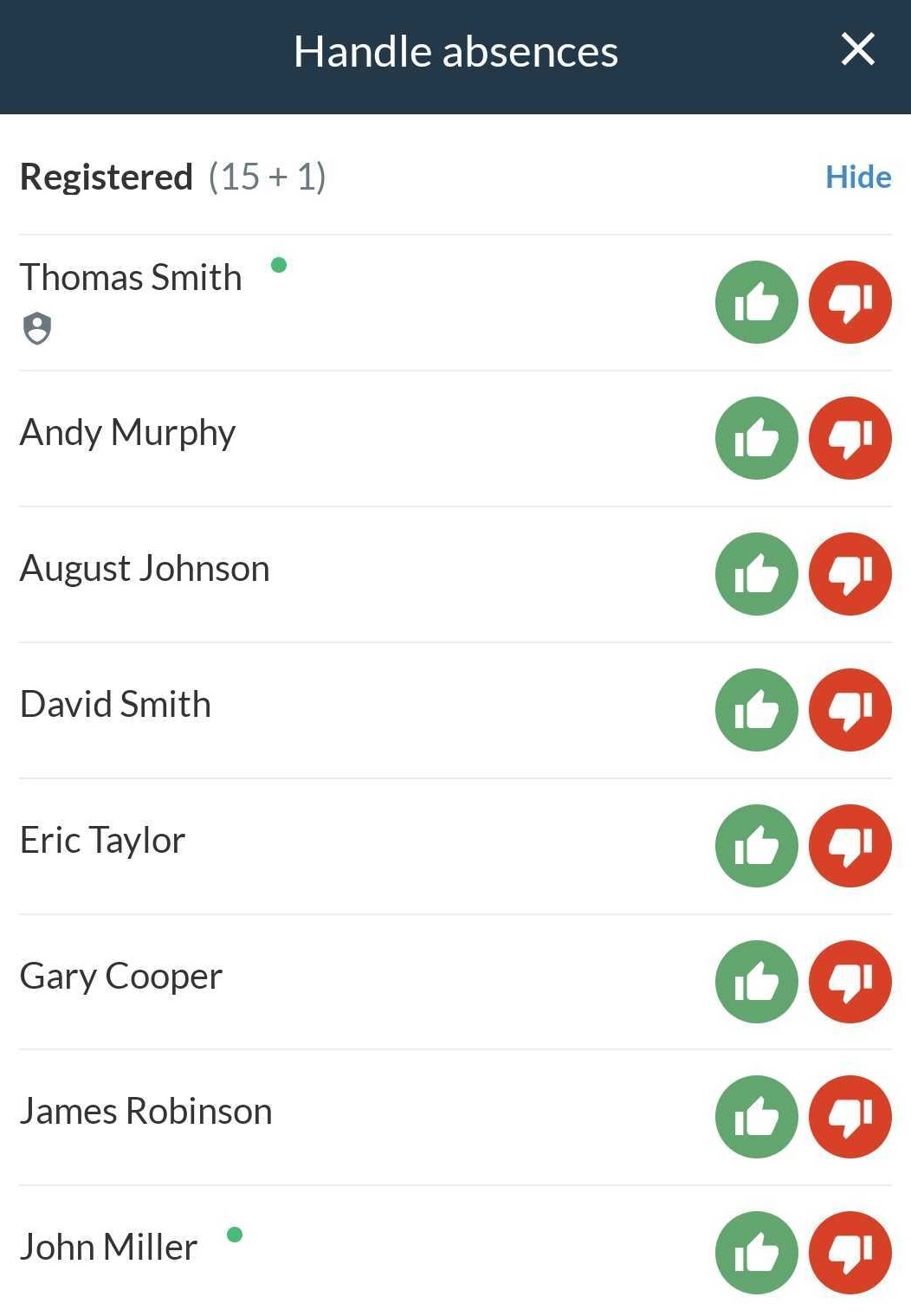
Task: Thumbs down James Robinson's attendance
Action: (x=850, y=1117)
